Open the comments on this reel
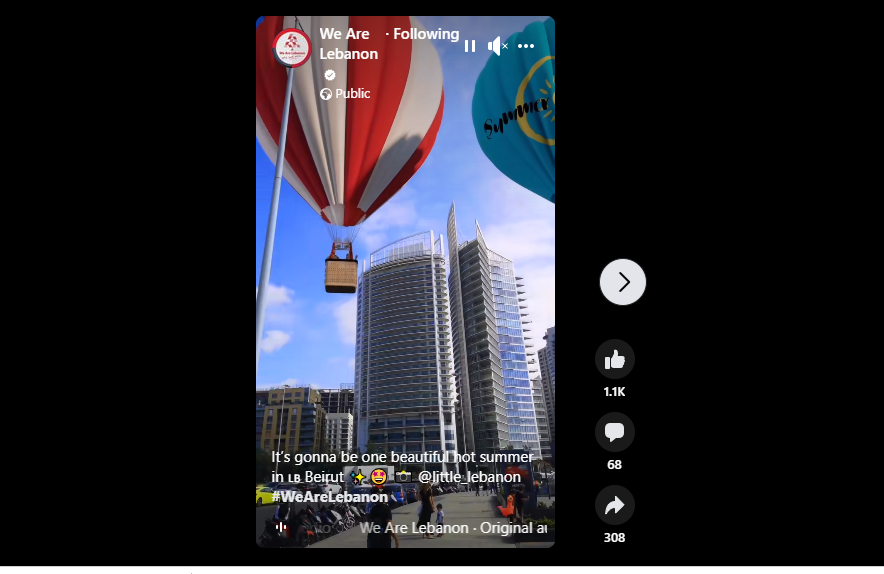Screen dimensions: 884x574 [x=614, y=432]
